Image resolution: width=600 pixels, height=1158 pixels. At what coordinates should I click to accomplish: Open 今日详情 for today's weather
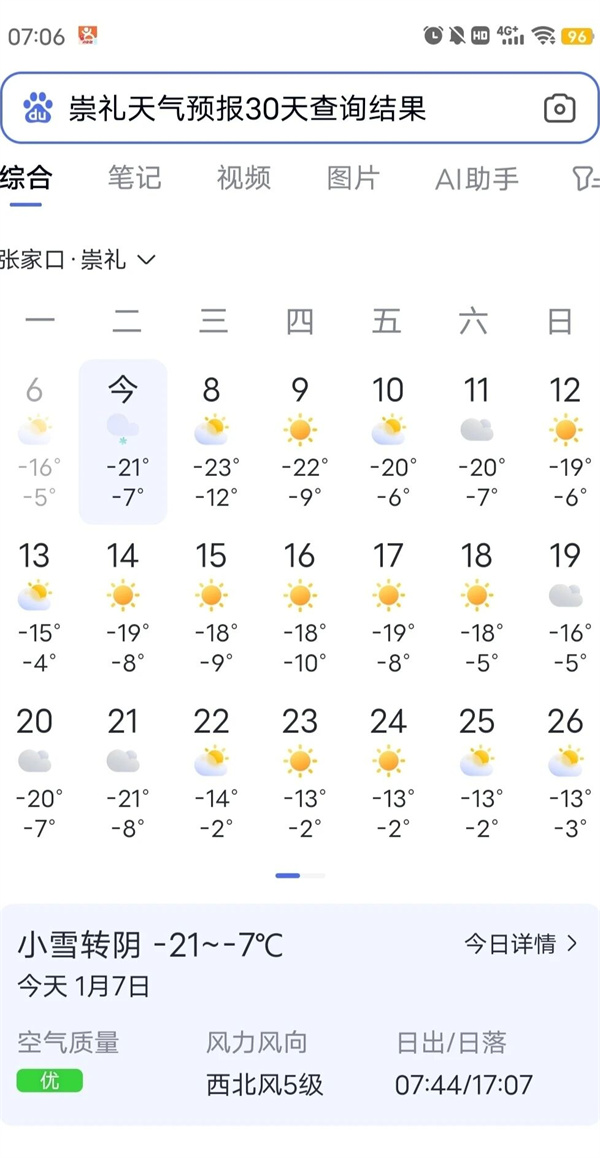(521, 943)
